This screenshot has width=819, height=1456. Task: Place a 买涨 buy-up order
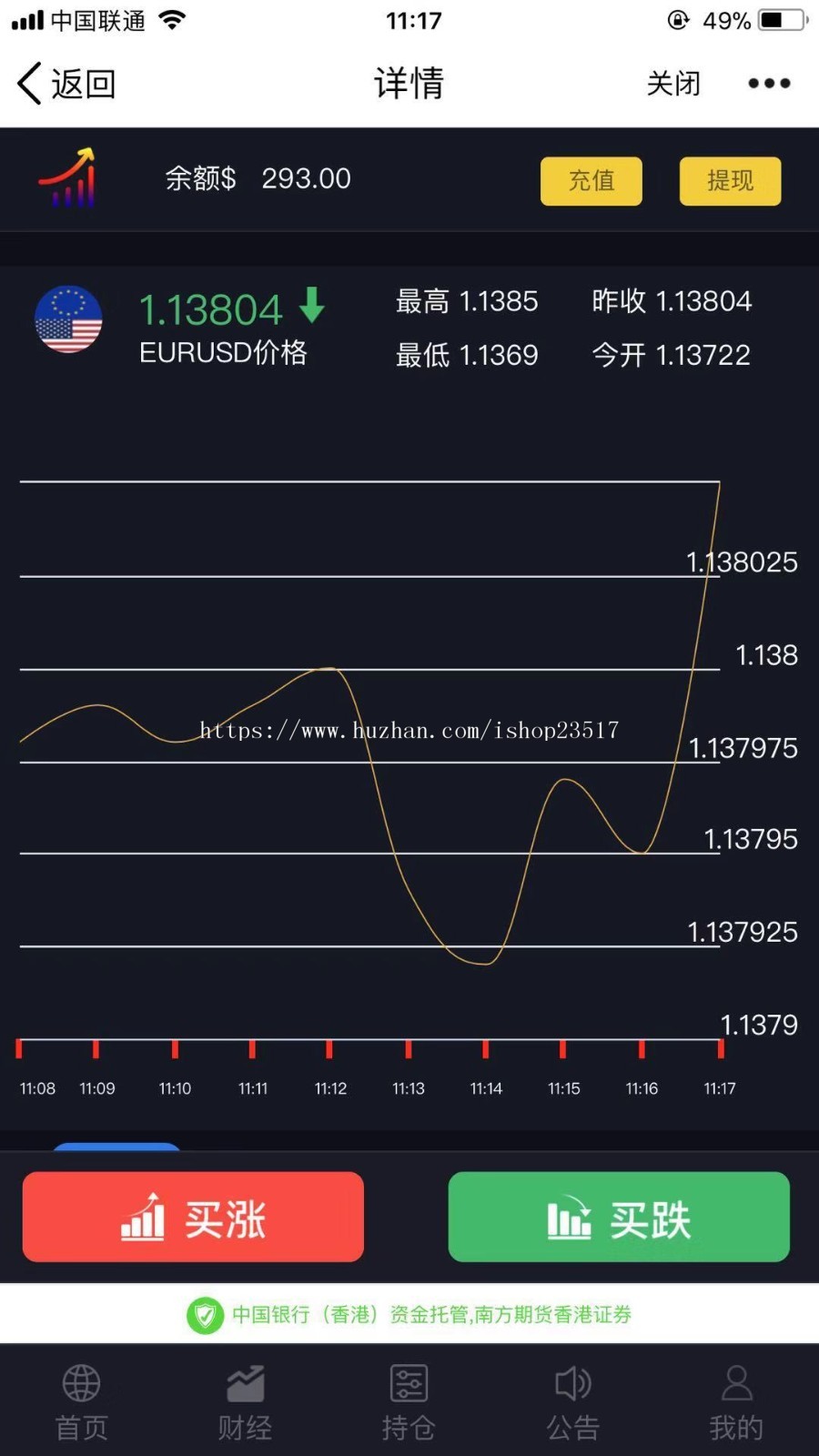point(193,1217)
